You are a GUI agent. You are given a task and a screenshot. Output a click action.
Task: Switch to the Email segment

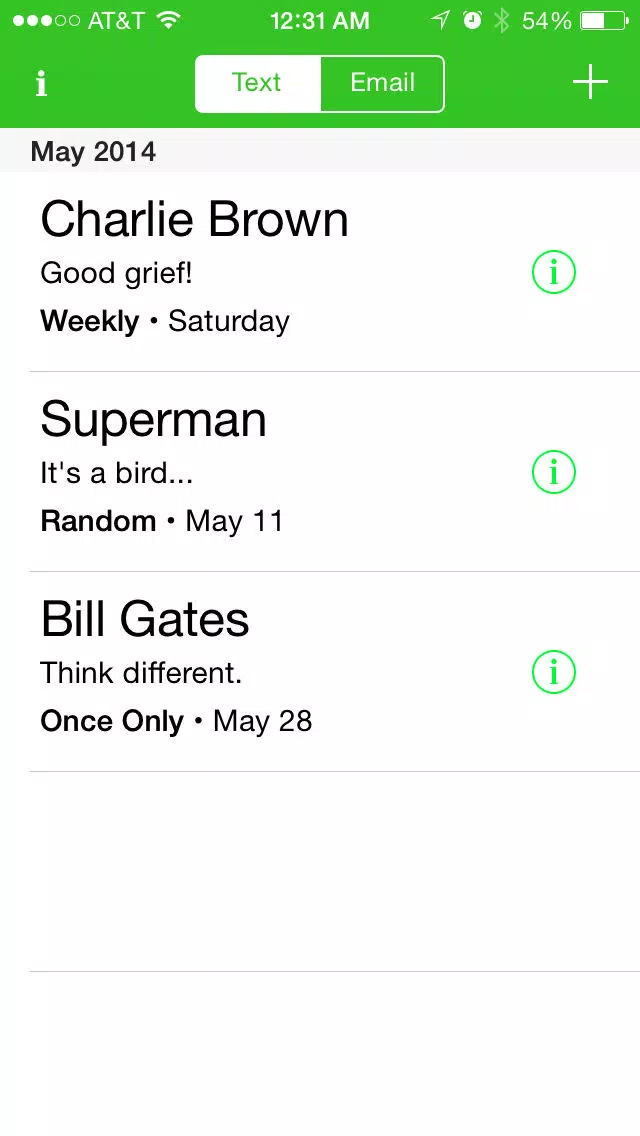point(382,83)
